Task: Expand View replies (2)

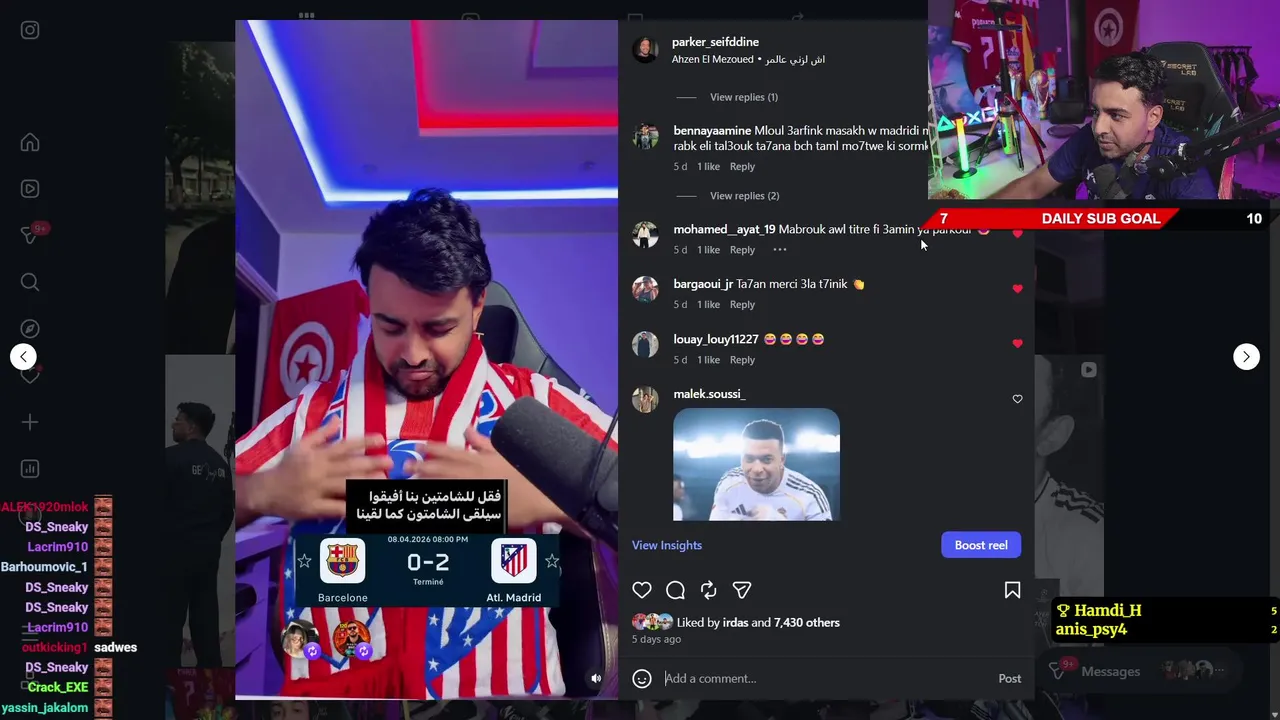Action: point(744,196)
